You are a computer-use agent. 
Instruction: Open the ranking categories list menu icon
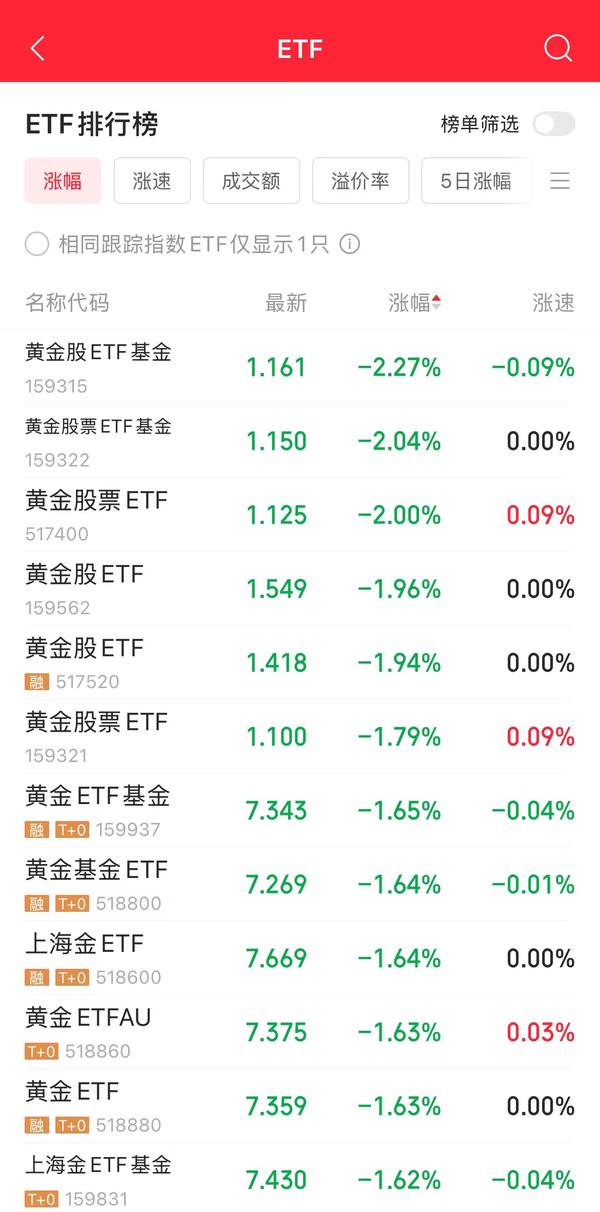click(560, 181)
